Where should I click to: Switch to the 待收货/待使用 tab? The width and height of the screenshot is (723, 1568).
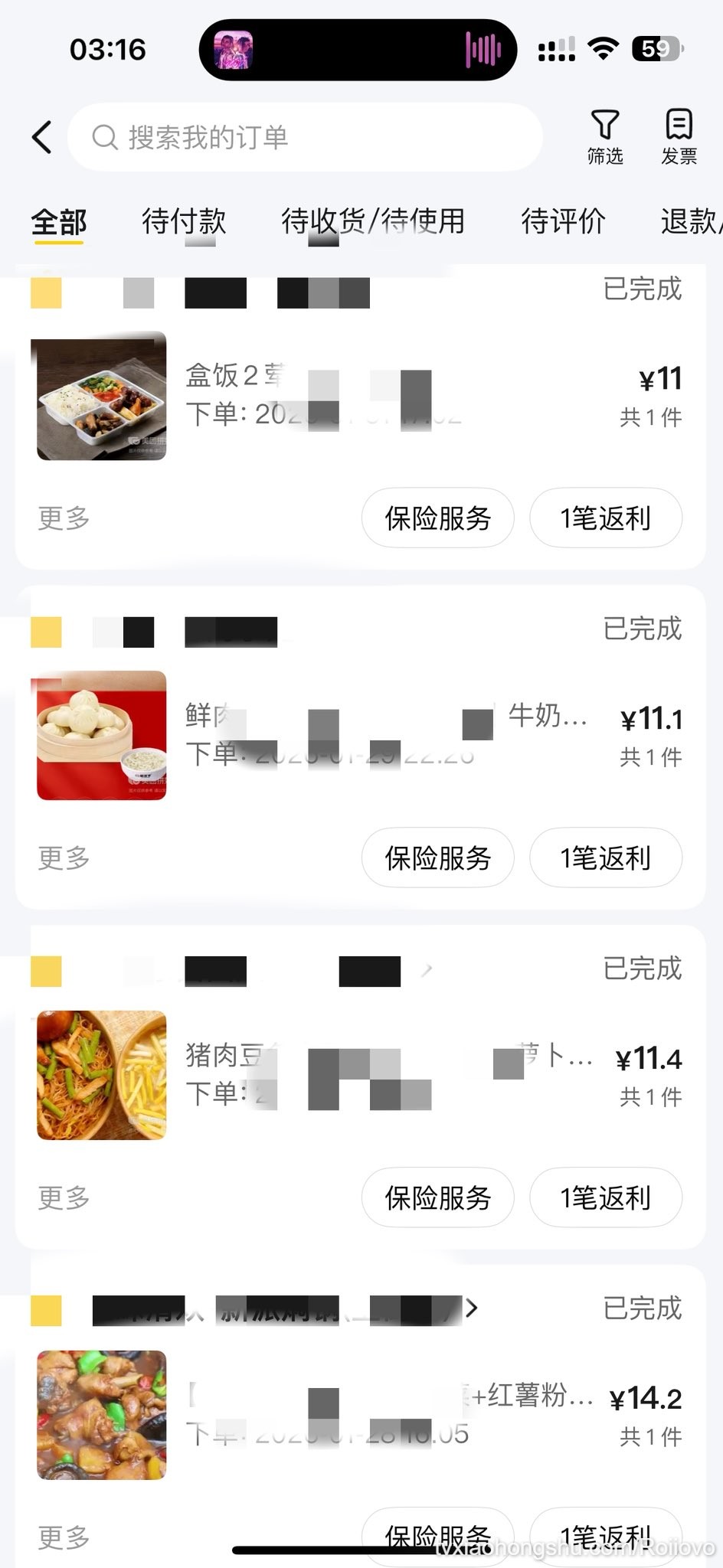pyautogui.click(x=371, y=222)
